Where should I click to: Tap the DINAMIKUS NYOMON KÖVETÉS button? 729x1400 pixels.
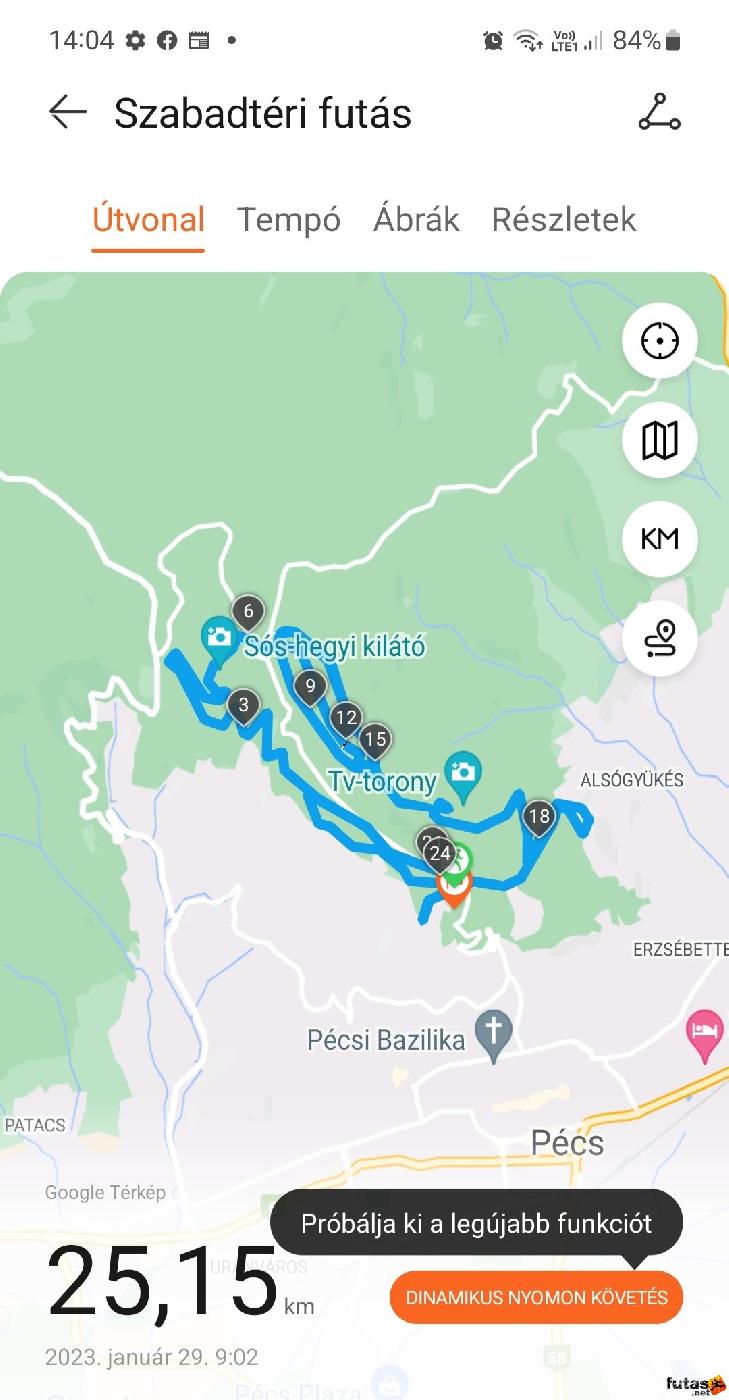point(536,1298)
